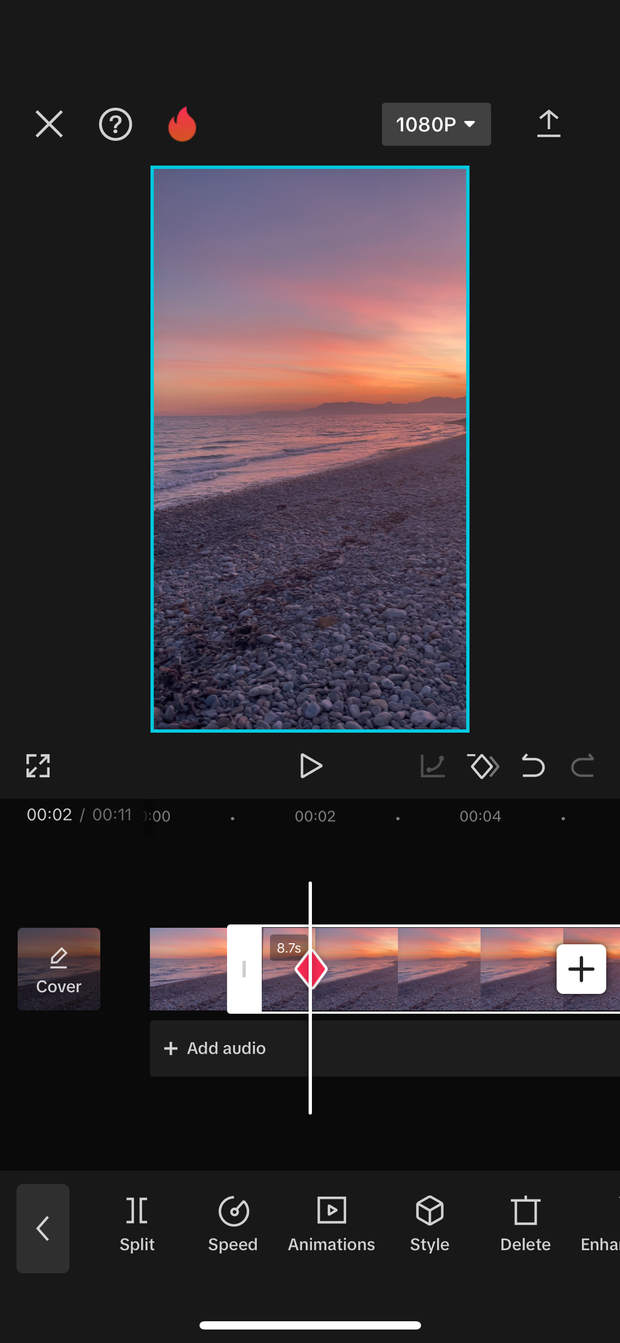Tap the flame icon

pyautogui.click(x=182, y=125)
